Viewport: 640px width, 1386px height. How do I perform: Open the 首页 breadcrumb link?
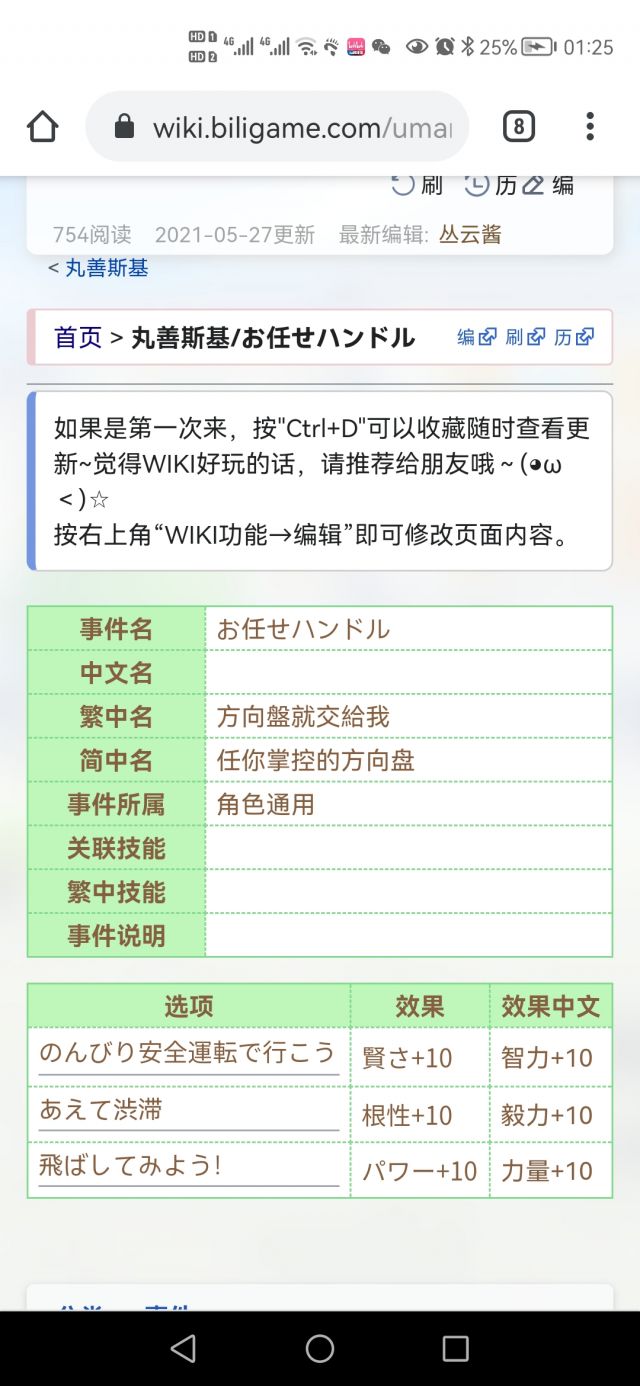[78, 338]
